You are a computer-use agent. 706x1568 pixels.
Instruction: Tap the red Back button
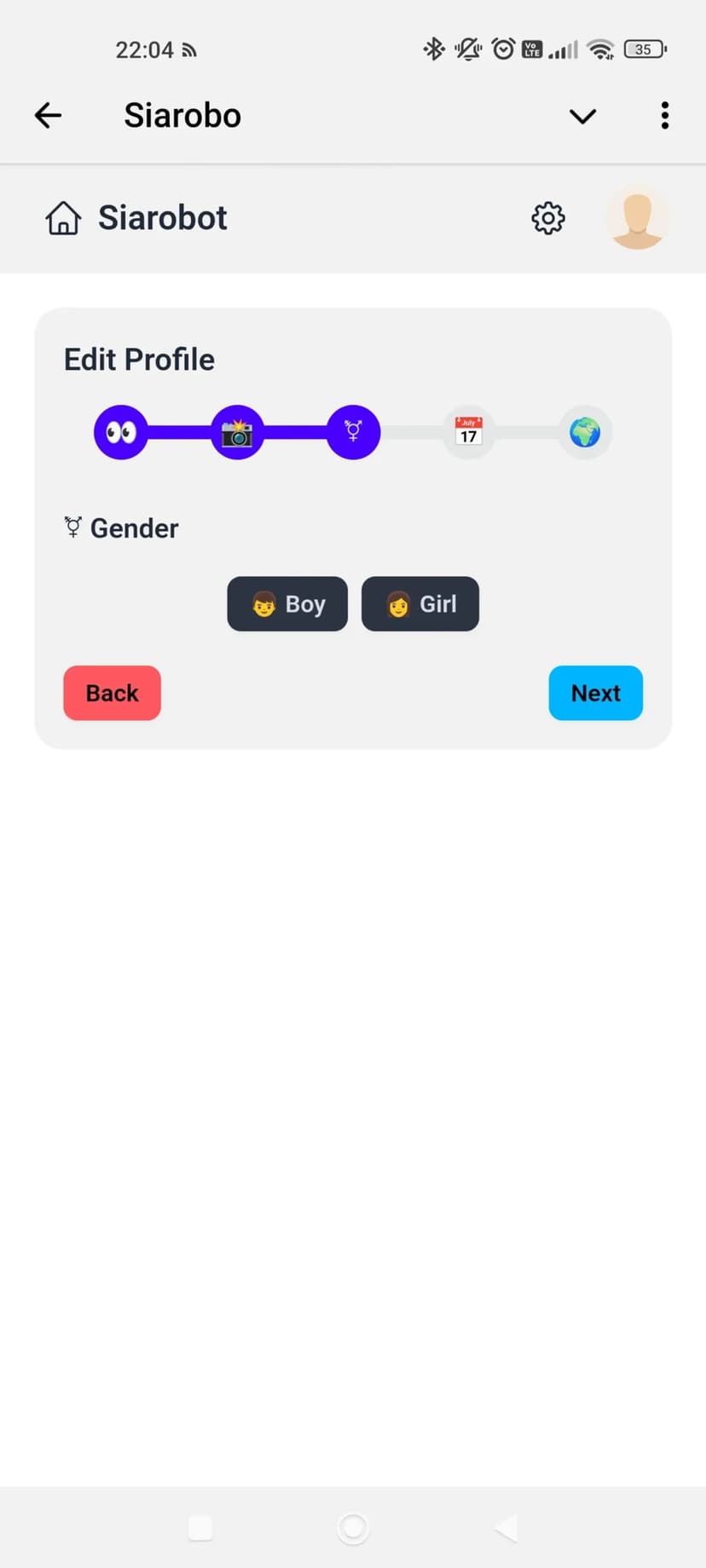point(112,693)
